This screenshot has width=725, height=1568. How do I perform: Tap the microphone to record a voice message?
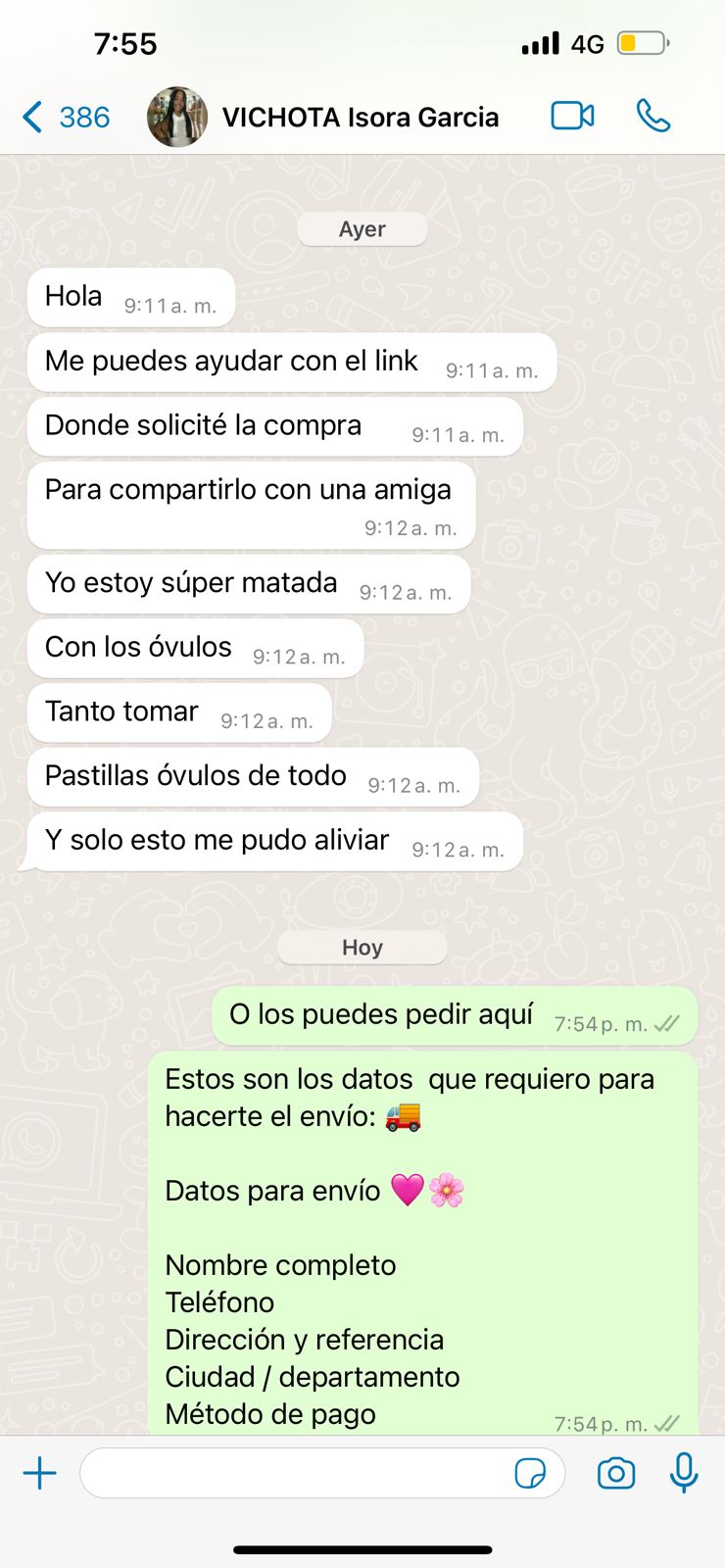(683, 1472)
